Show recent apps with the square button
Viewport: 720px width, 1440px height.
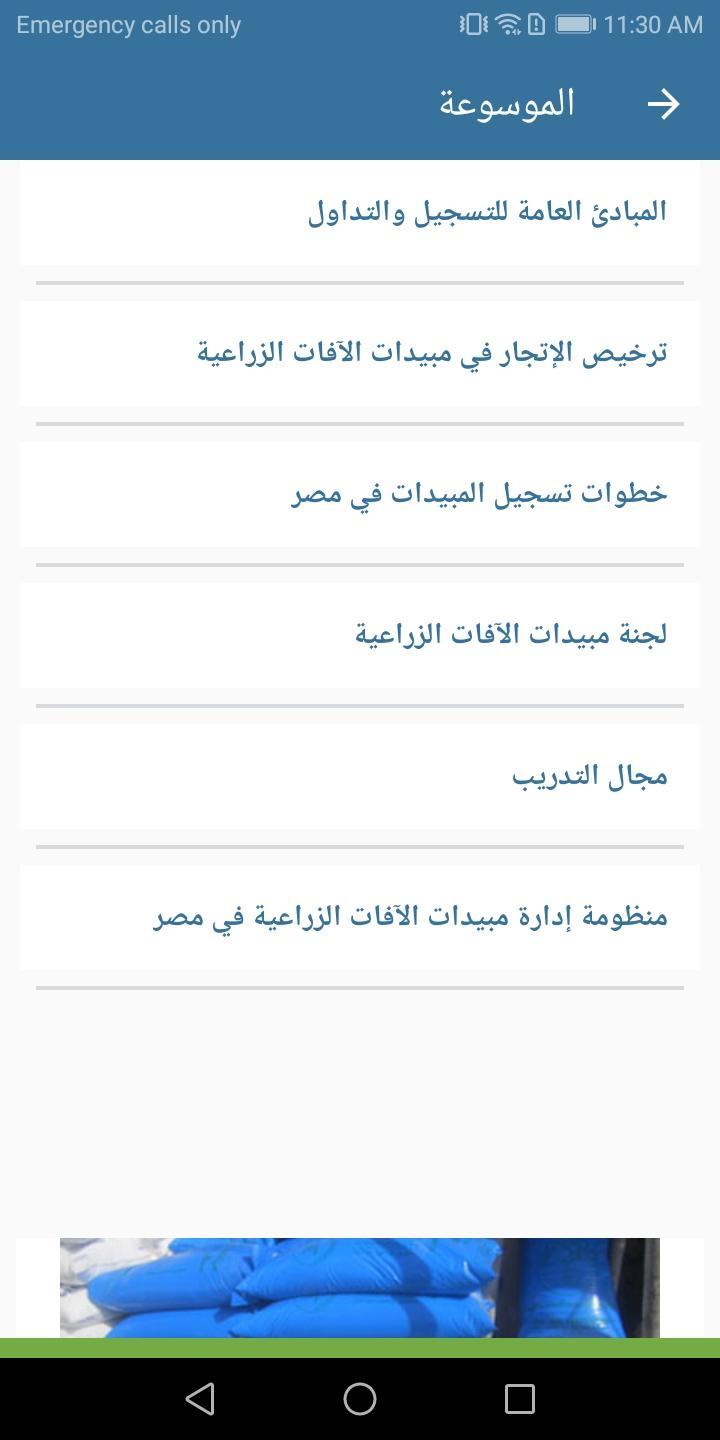point(520,1399)
